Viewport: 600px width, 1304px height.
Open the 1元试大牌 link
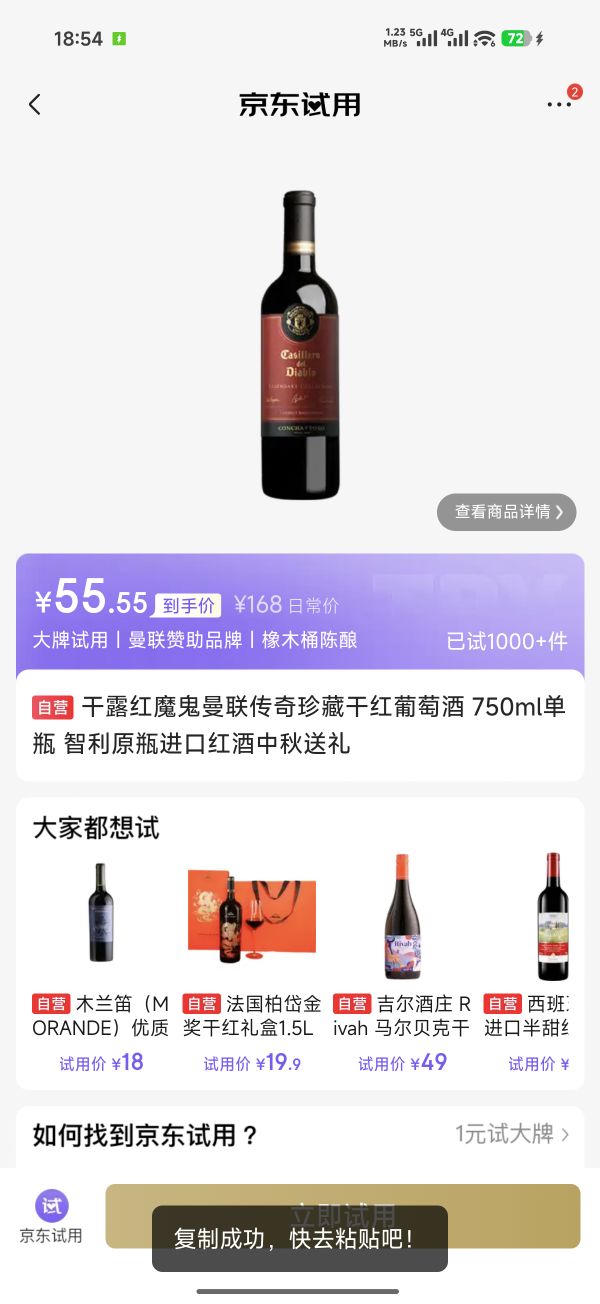pos(512,1134)
